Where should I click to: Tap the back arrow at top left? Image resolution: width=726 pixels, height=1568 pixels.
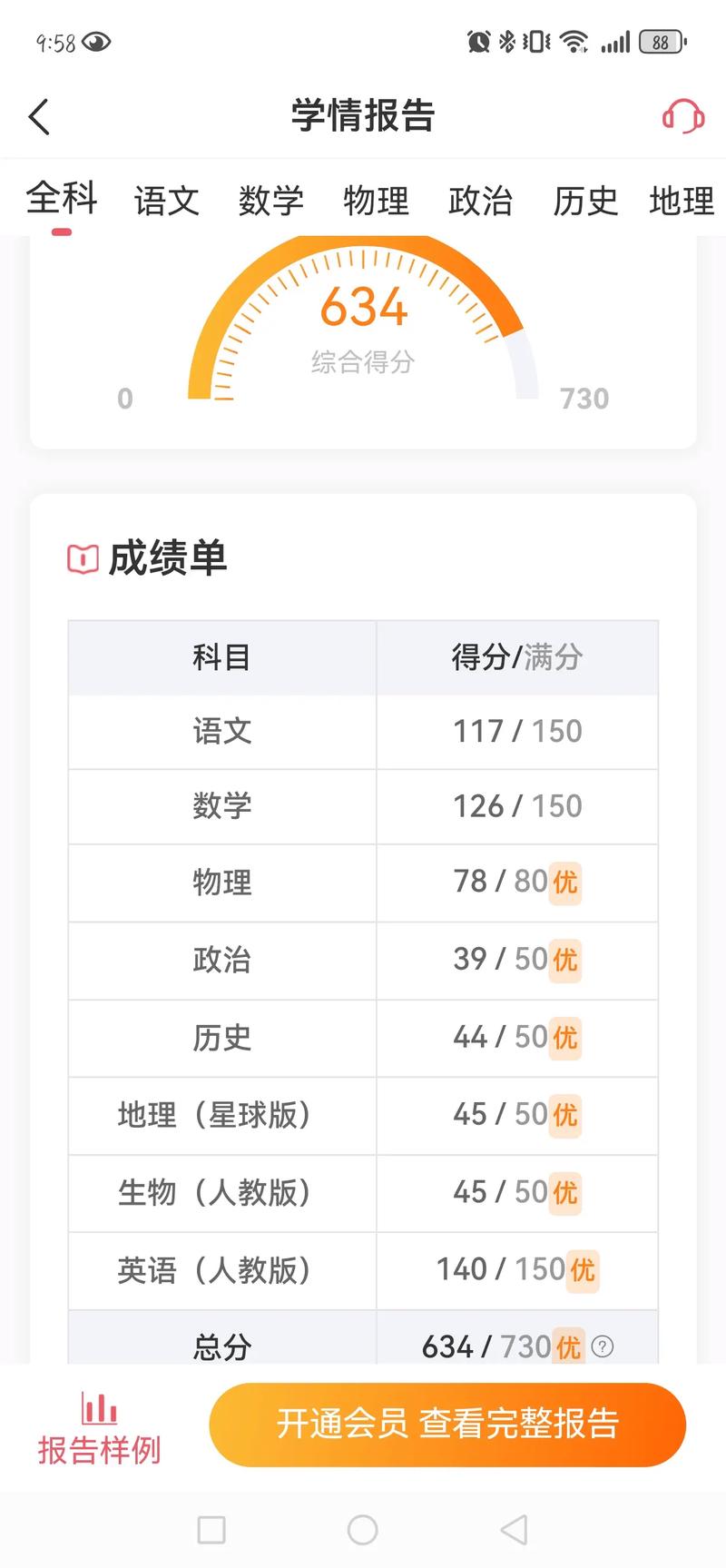pos(38,116)
